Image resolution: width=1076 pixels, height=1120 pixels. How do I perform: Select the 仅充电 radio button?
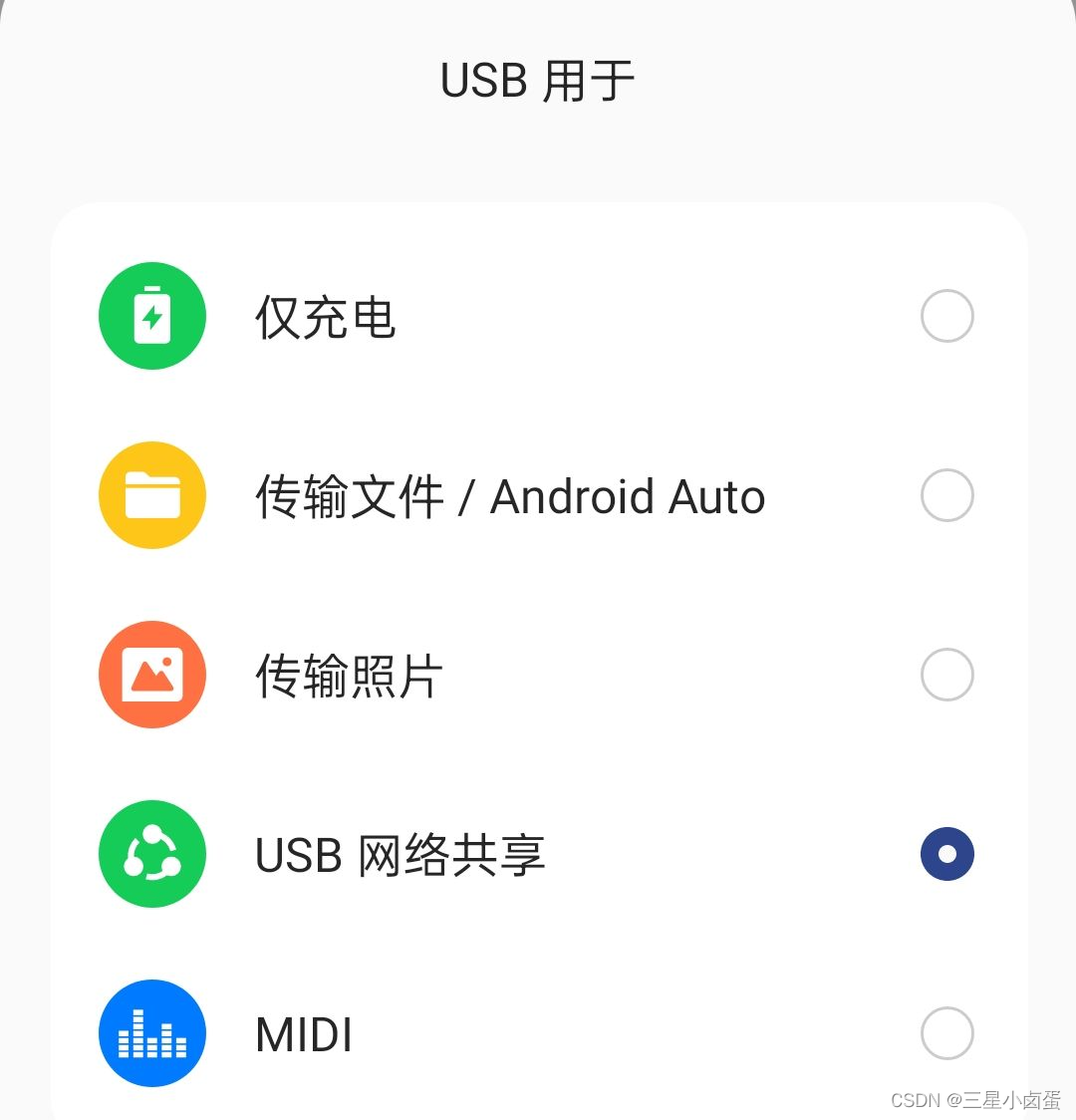coord(945,316)
